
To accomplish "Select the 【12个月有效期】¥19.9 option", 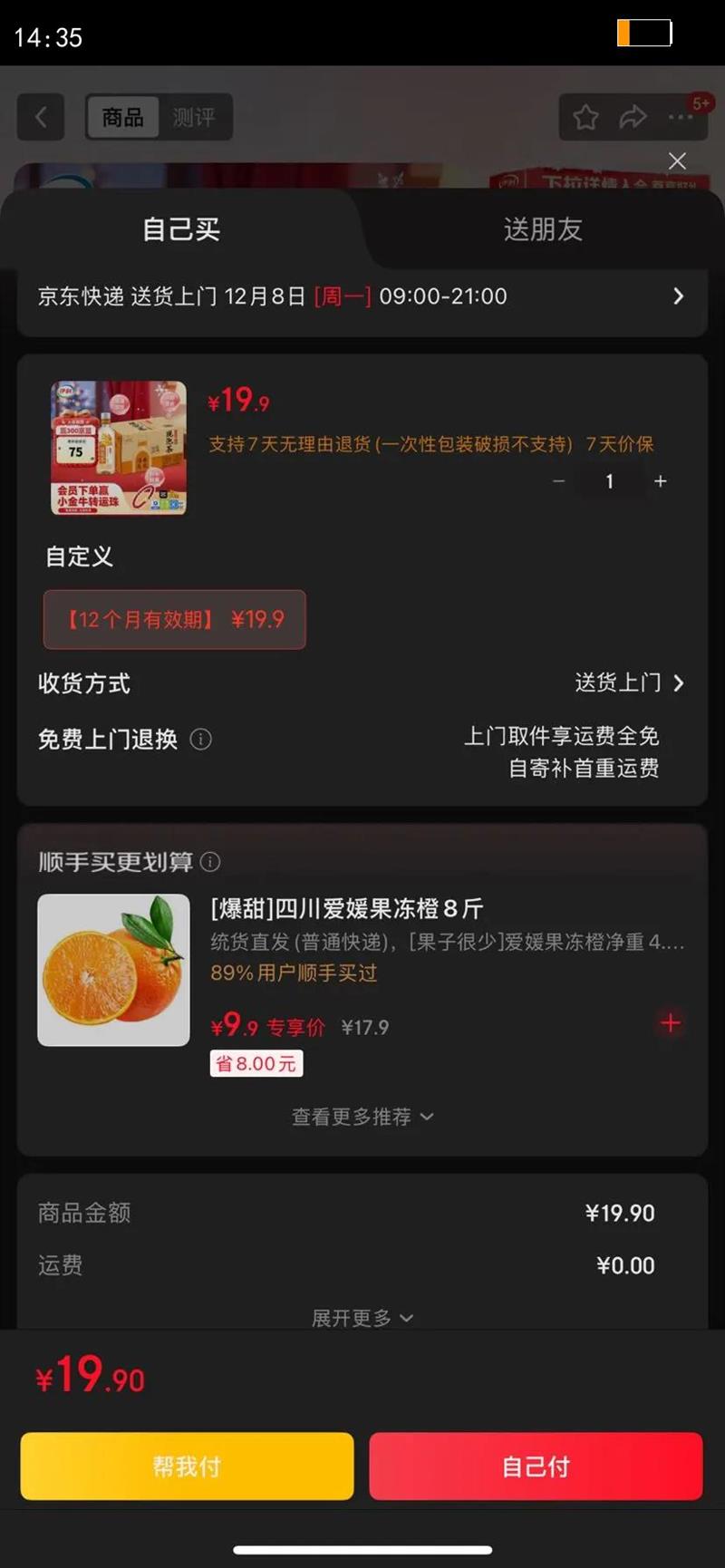I will point(174,620).
